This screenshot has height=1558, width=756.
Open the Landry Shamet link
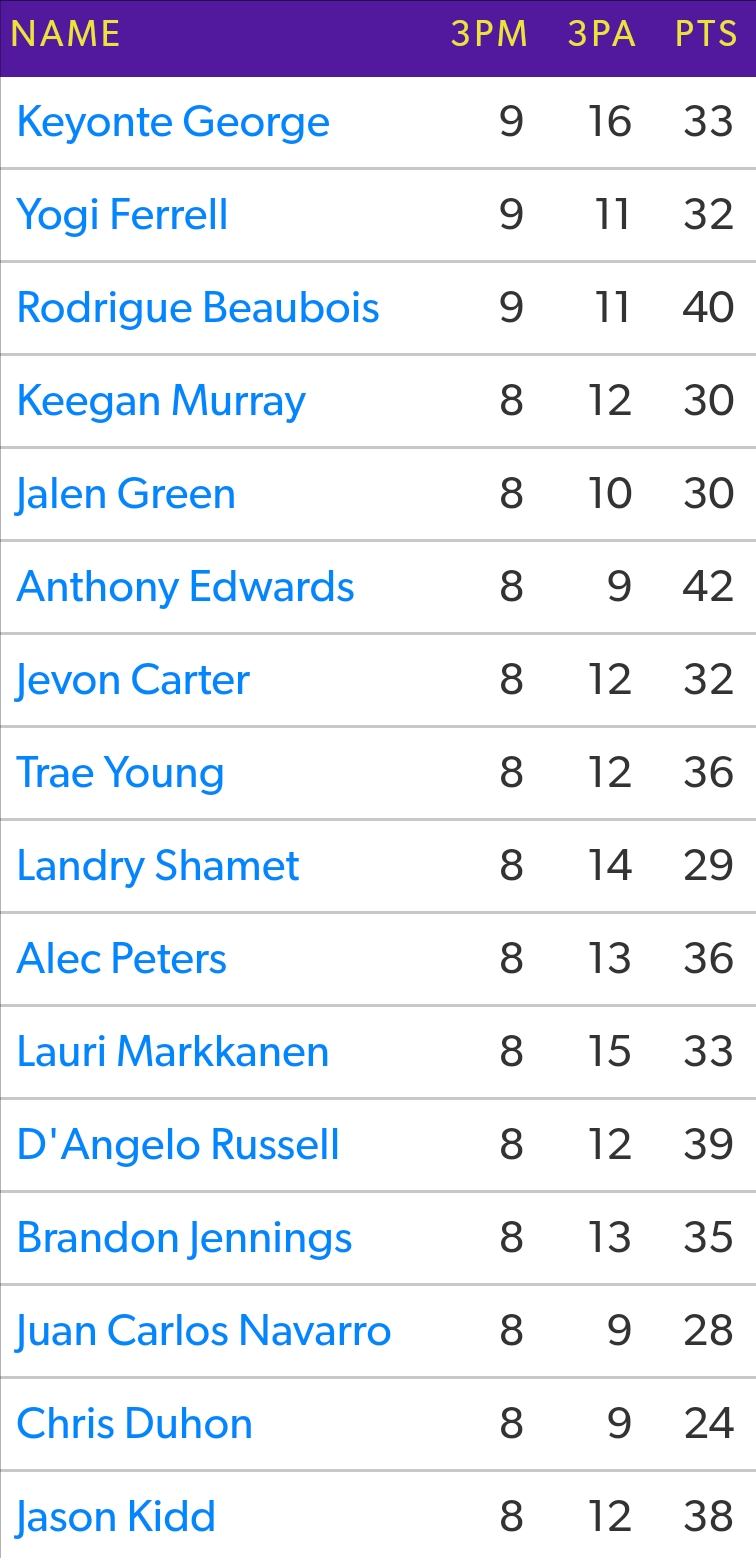[158, 867]
